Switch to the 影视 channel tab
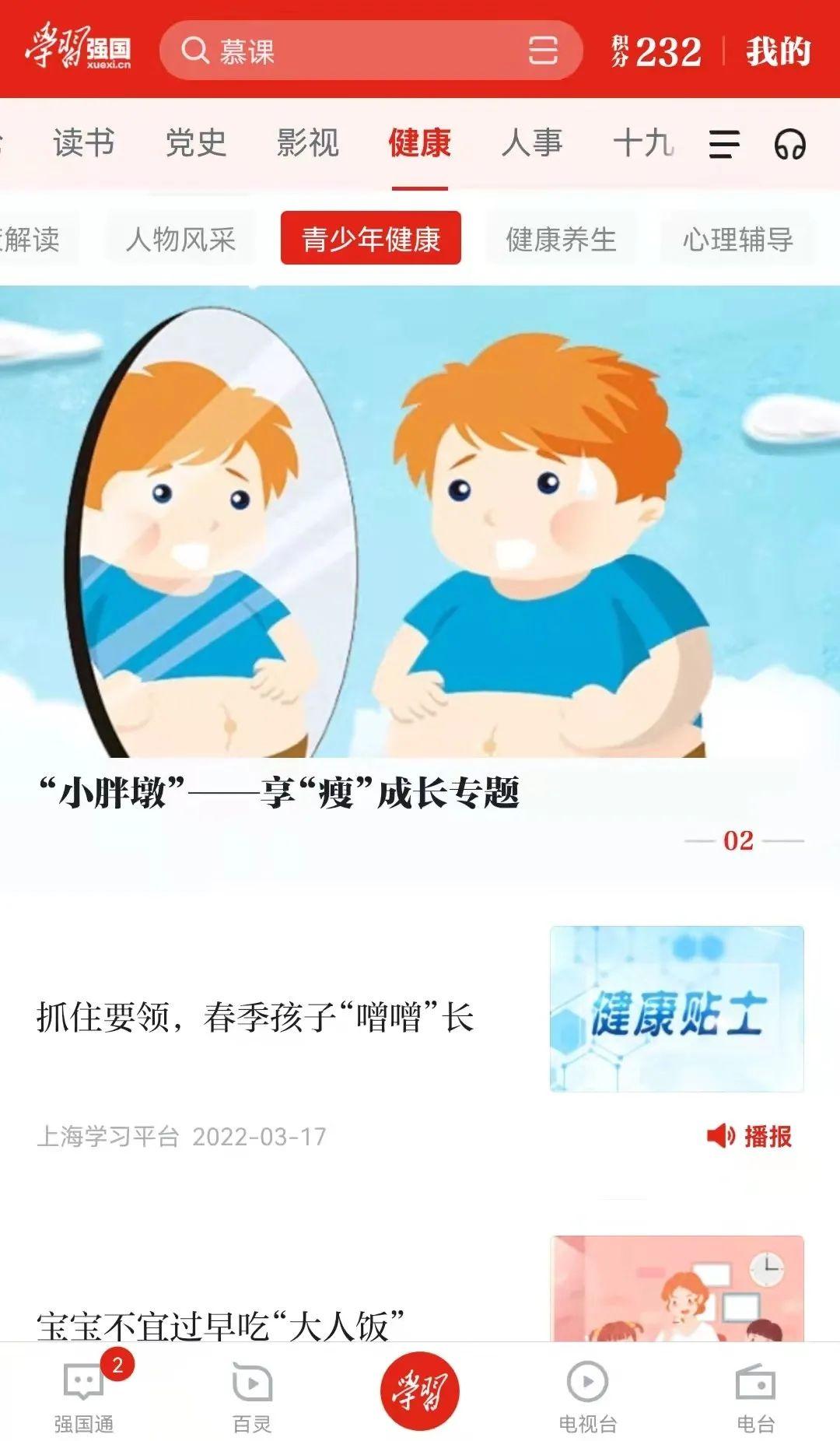Image resolution: width=840 pixels, height=1441 pixels. 308,143
